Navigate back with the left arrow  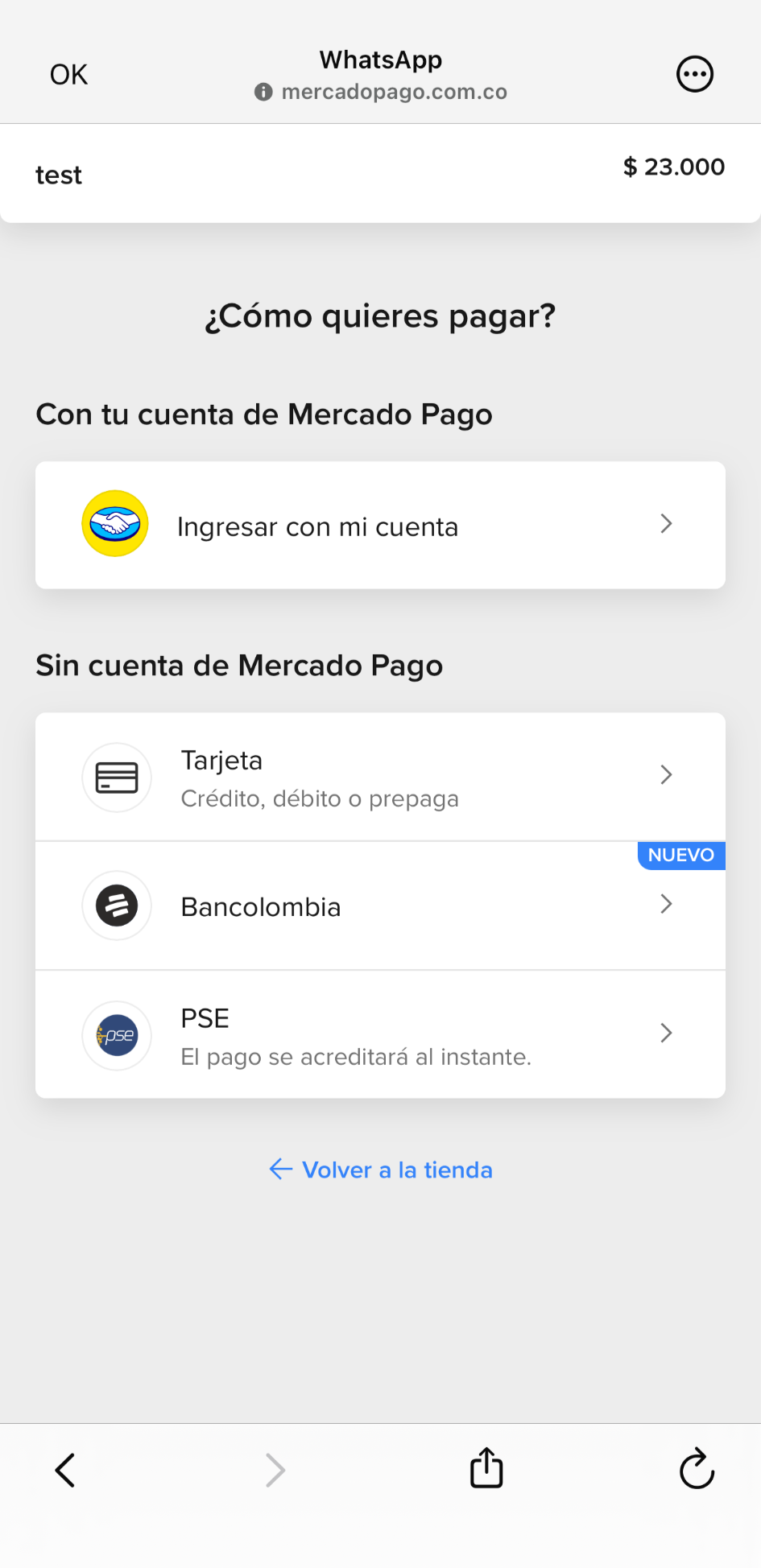(65, 1470)
